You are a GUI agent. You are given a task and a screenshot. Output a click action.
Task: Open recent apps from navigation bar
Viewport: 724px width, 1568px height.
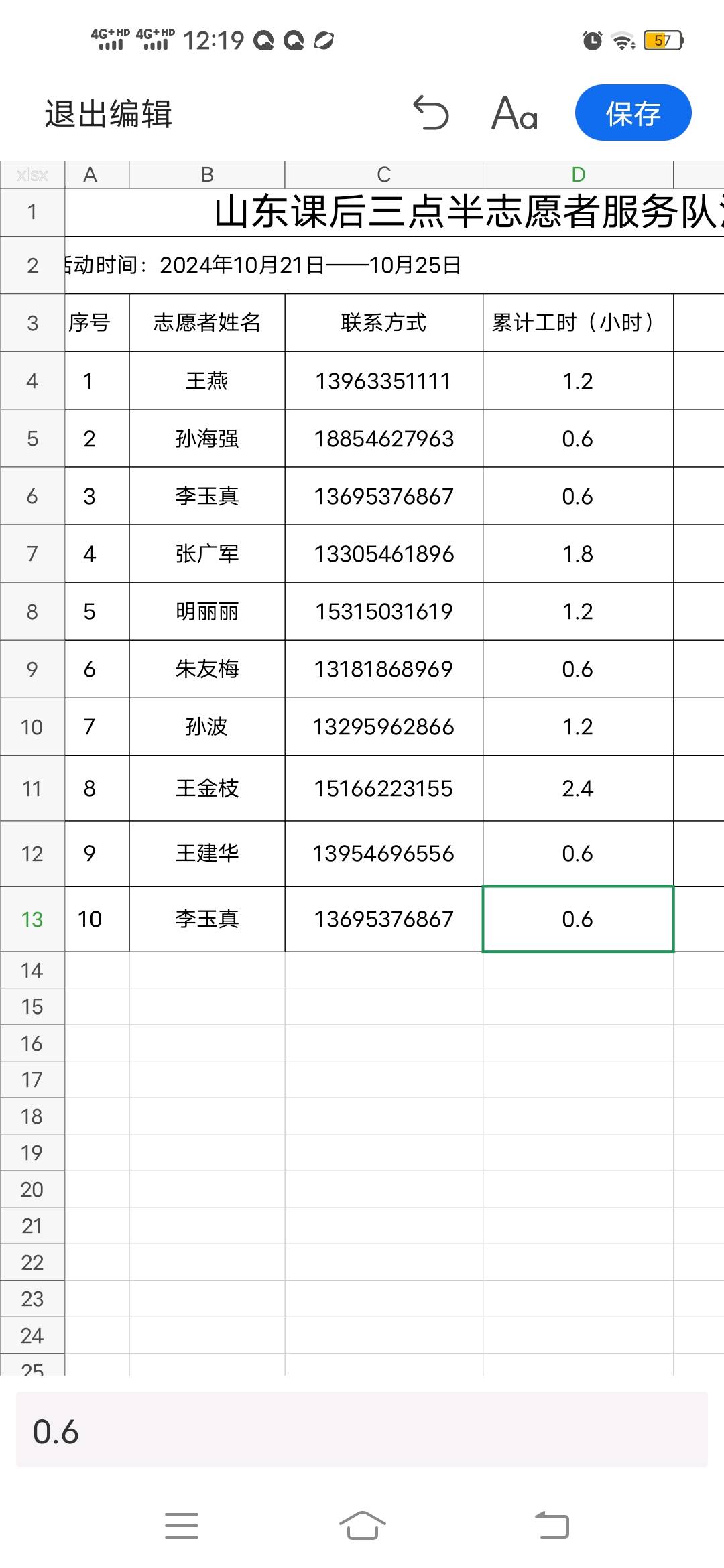(x=182, y=1526)
